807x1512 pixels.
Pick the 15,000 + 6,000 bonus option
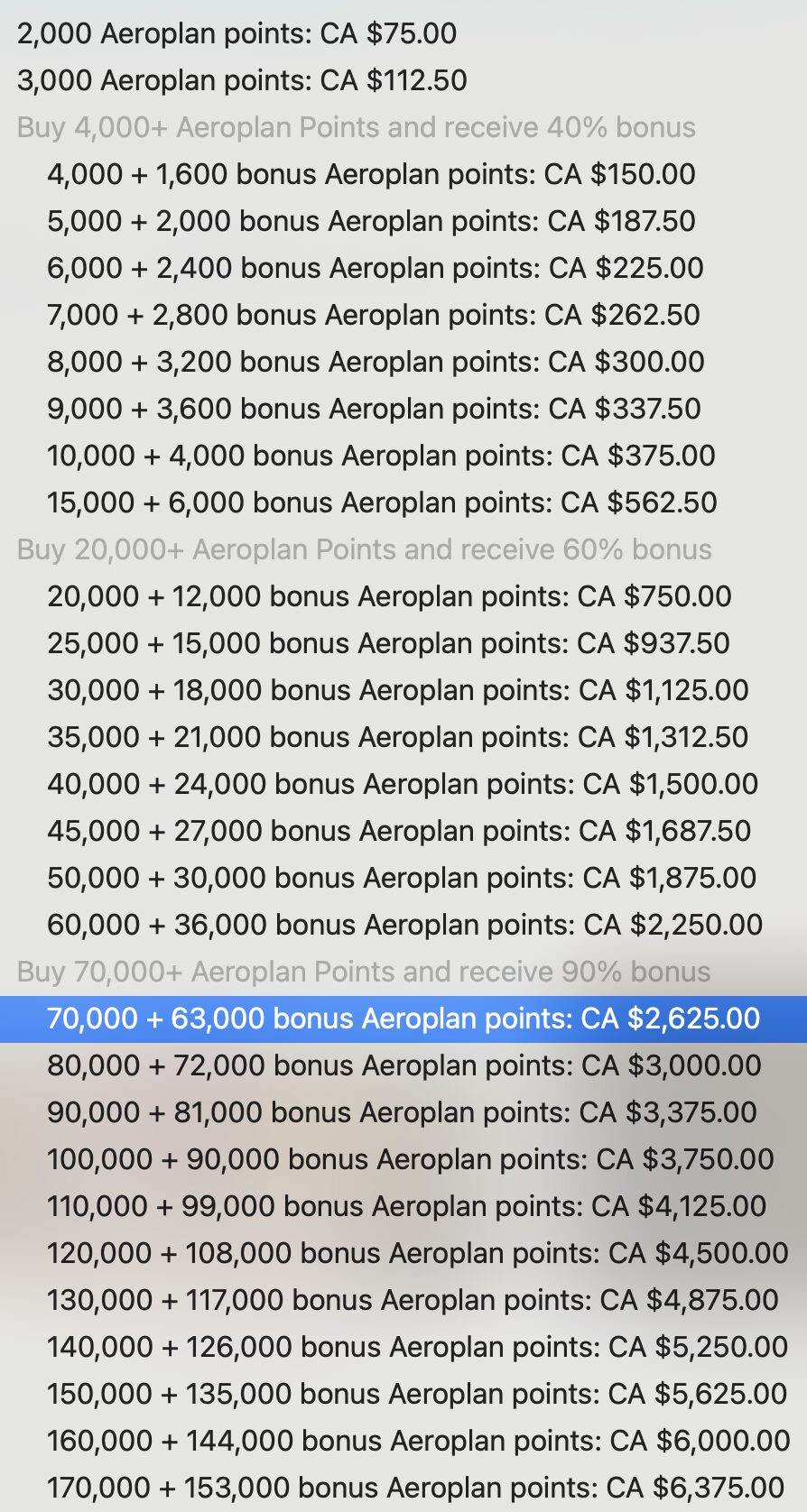[x=382, y=502]
